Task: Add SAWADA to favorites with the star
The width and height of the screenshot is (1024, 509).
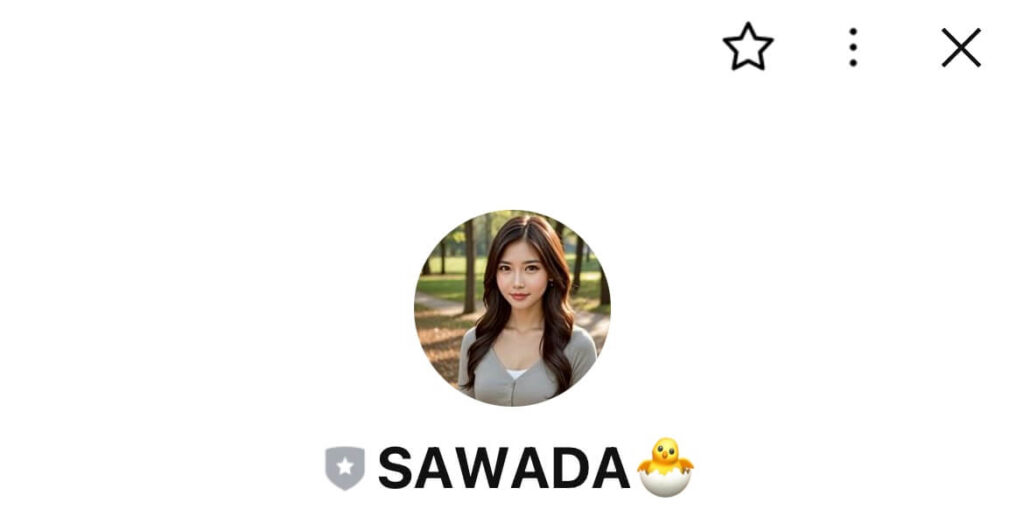Action: pos(748,47)
